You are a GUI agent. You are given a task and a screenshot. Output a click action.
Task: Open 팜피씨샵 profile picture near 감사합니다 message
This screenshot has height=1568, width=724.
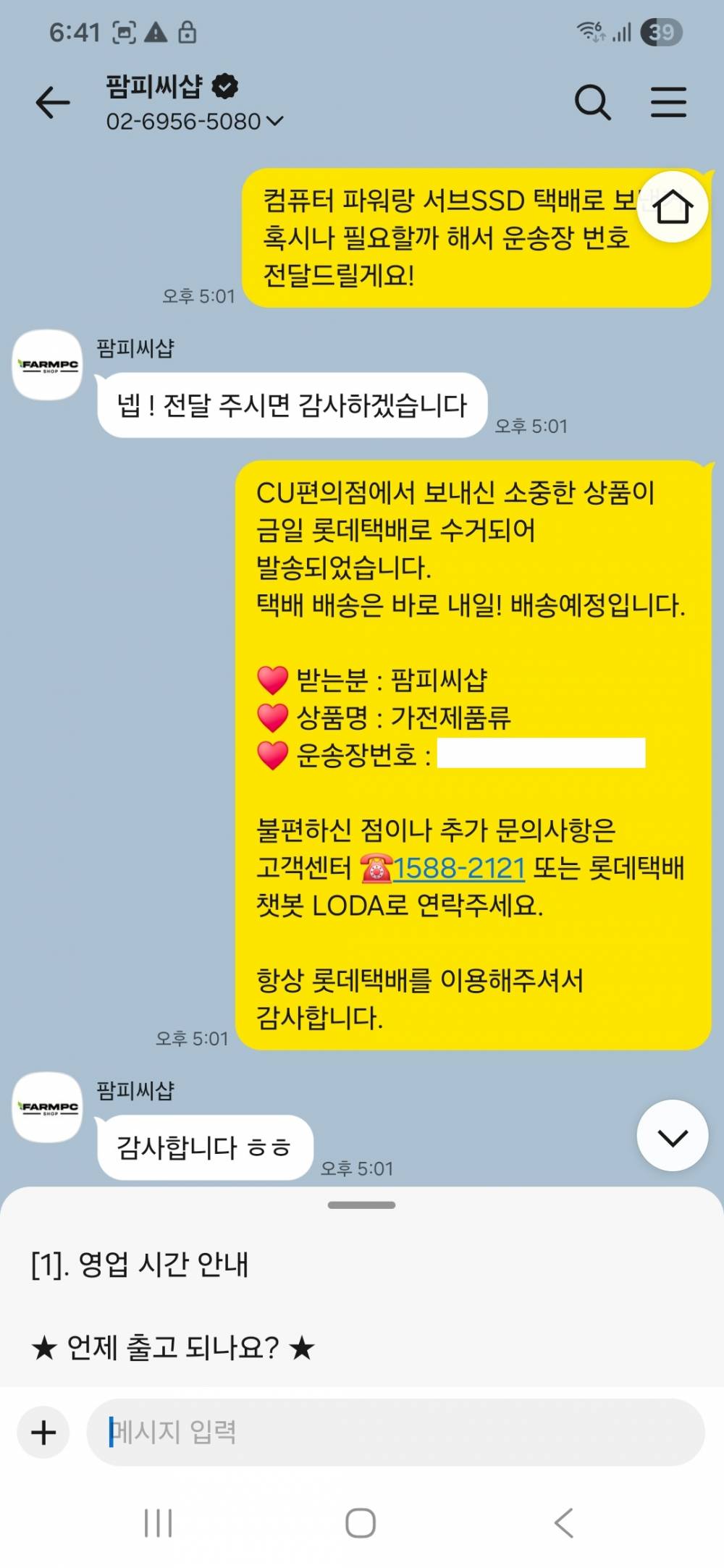click(48, 1107)
